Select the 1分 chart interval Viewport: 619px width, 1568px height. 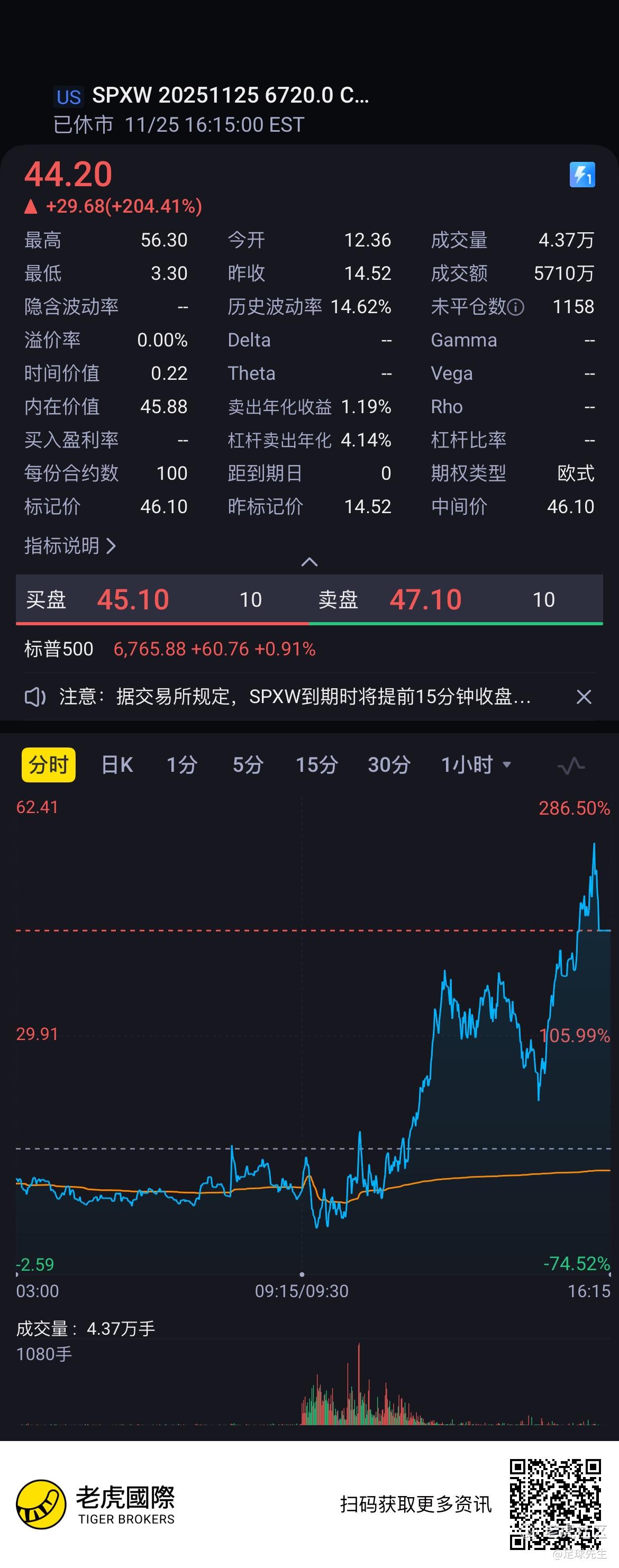182,764
